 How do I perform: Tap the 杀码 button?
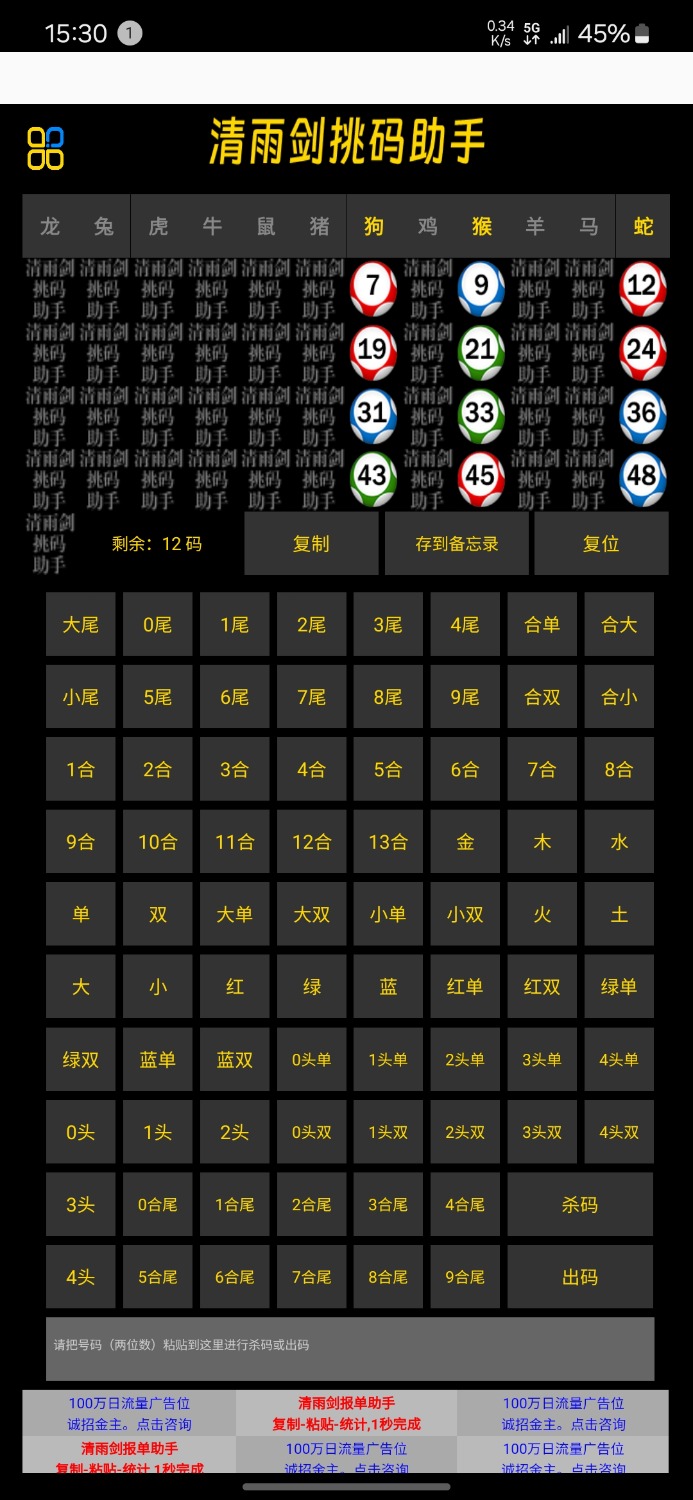pos(580,1205)
